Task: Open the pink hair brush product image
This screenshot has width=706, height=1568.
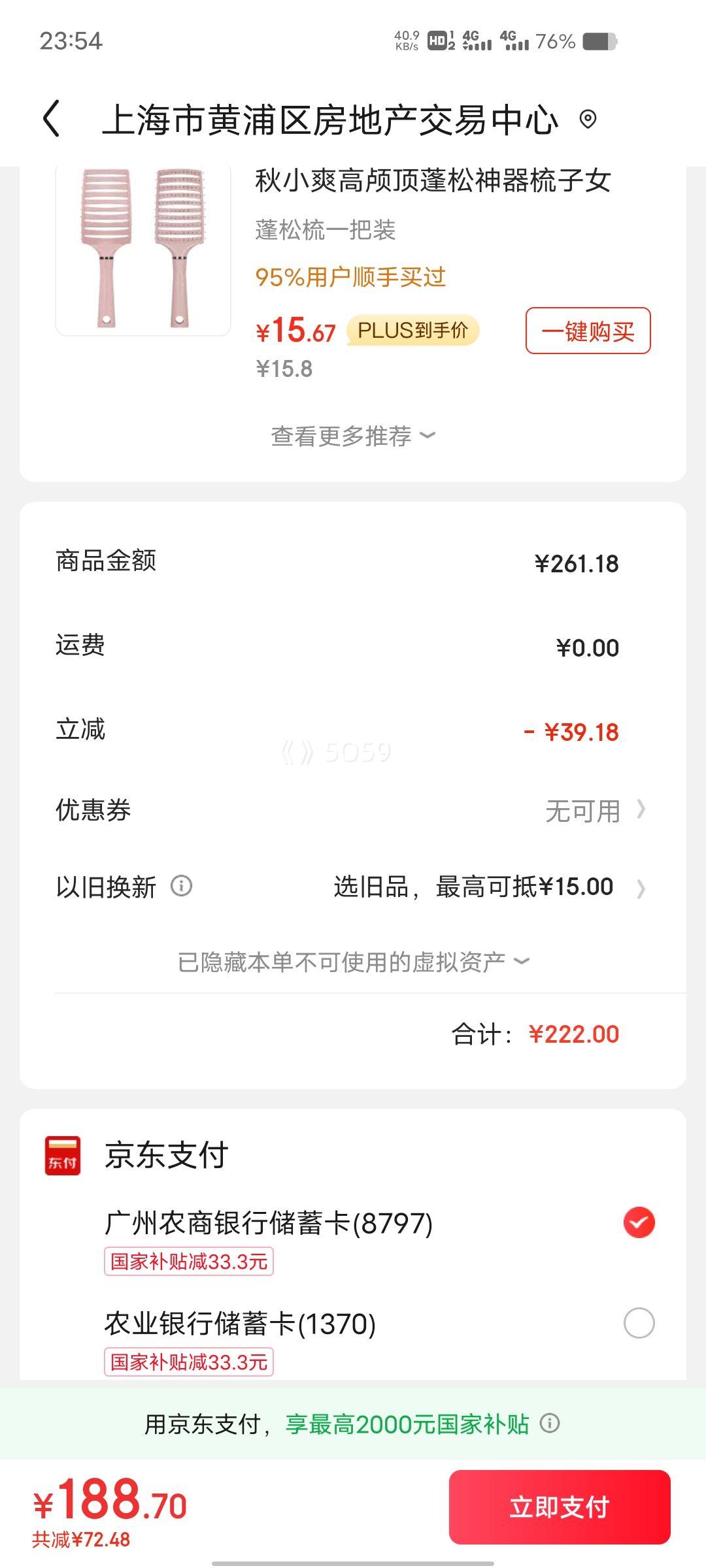Action: [143, 250]
